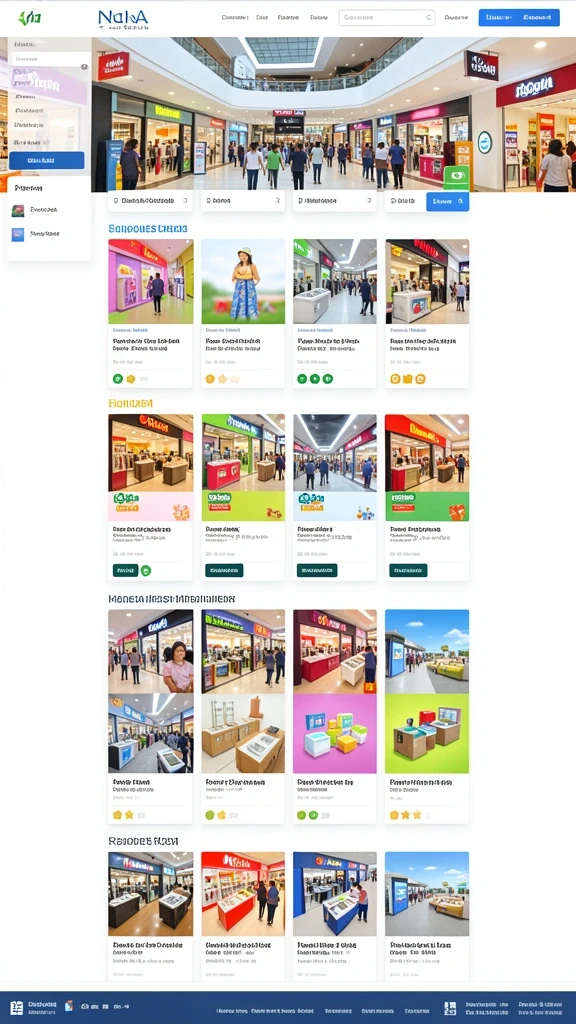This screenshot has height=1024, width=576.
Task: Open the card showing a smiling woman in a mall
Action: (x=151, y=716)
